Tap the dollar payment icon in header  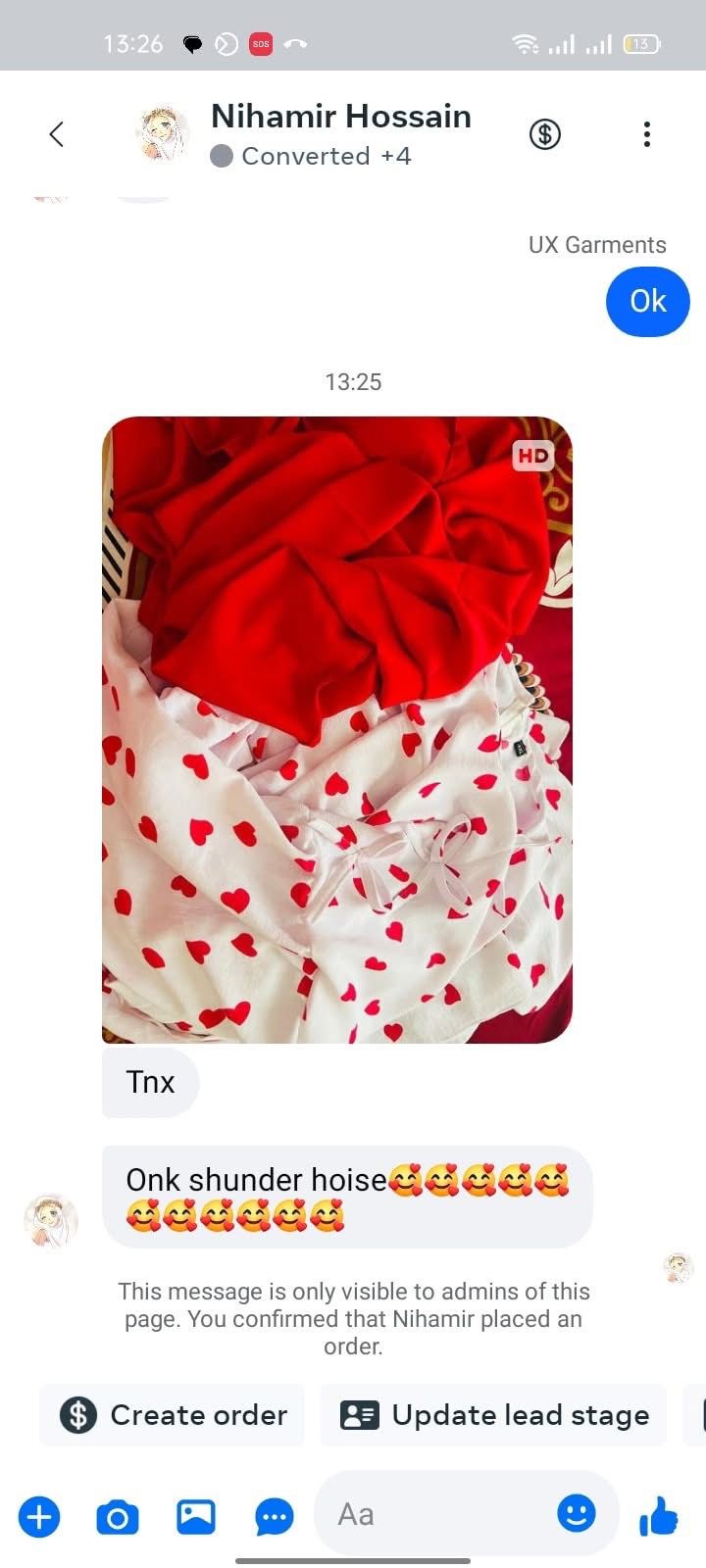click(x=545, y=134)
